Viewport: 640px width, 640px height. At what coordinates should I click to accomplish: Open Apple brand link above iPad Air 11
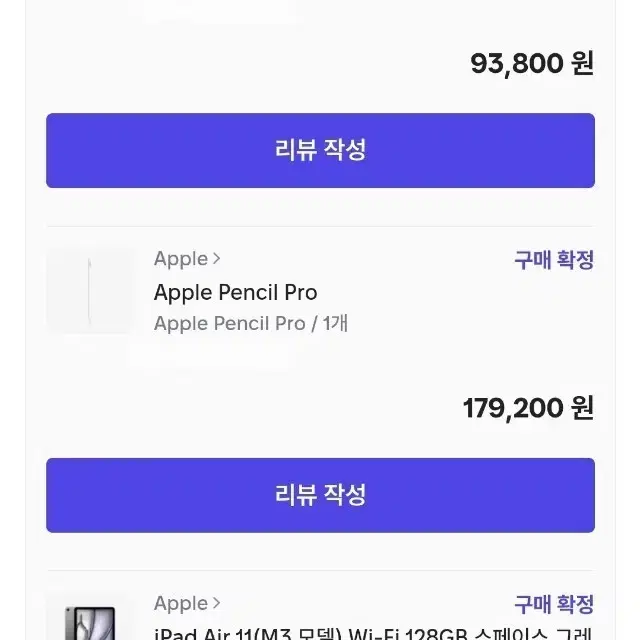click(x=187, y=603)
